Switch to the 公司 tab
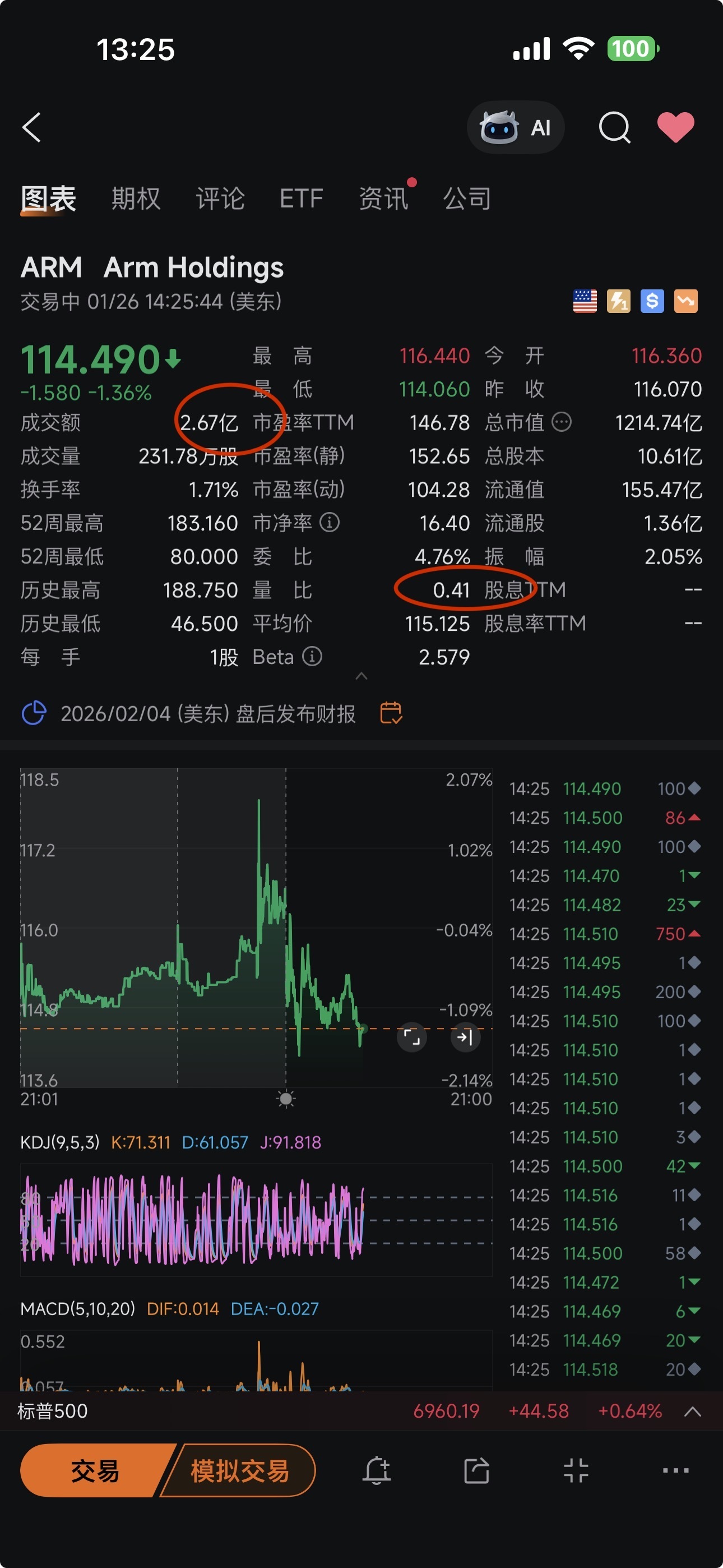The image size is (723, 1568). coord(467,199)
